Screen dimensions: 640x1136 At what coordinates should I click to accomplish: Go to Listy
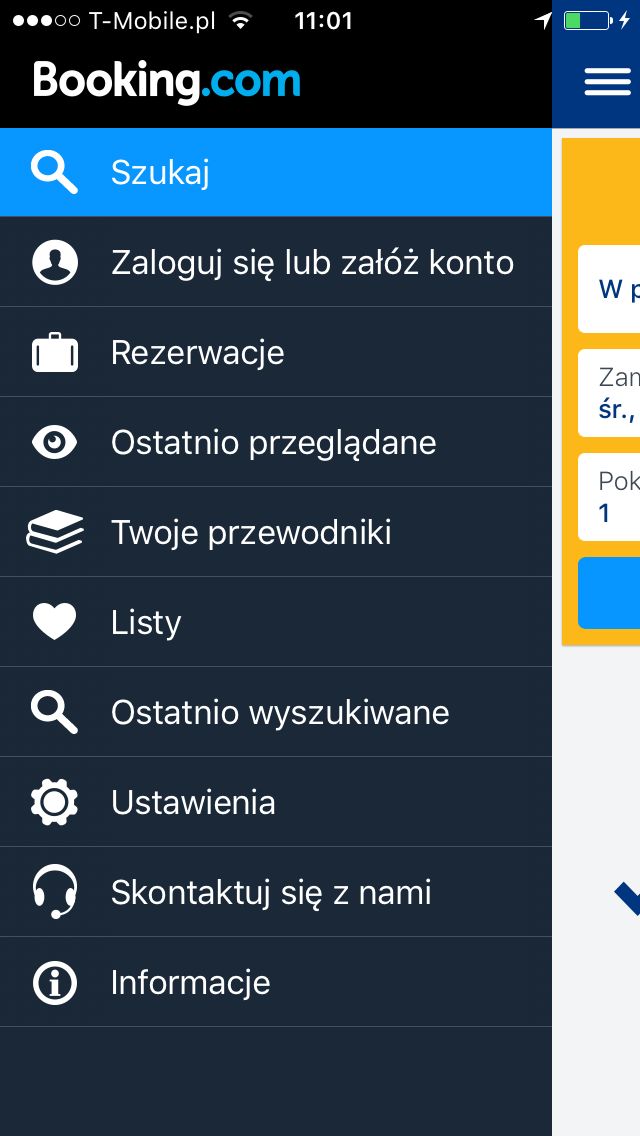click(x=275, y=622)
